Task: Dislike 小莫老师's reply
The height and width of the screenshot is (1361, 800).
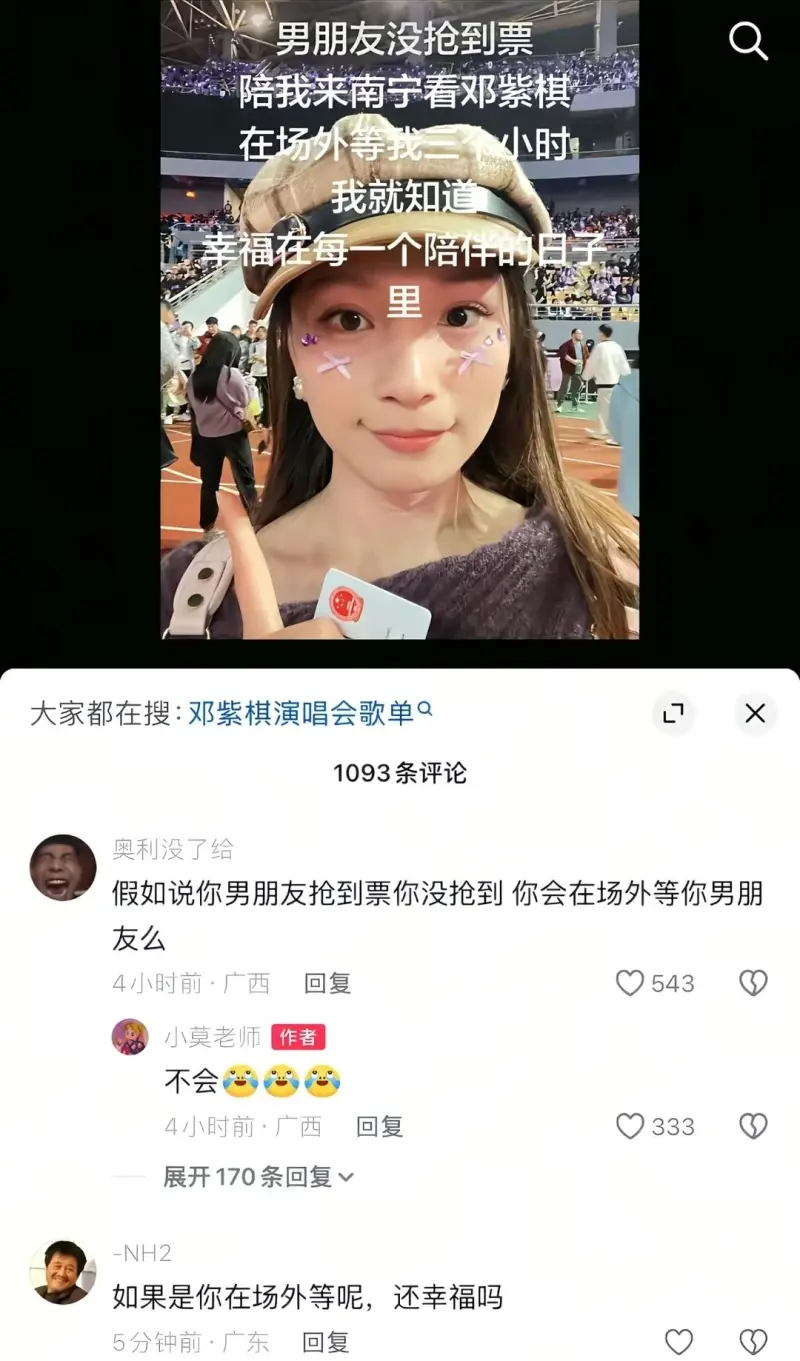Action: click(x=753, y=1127)
